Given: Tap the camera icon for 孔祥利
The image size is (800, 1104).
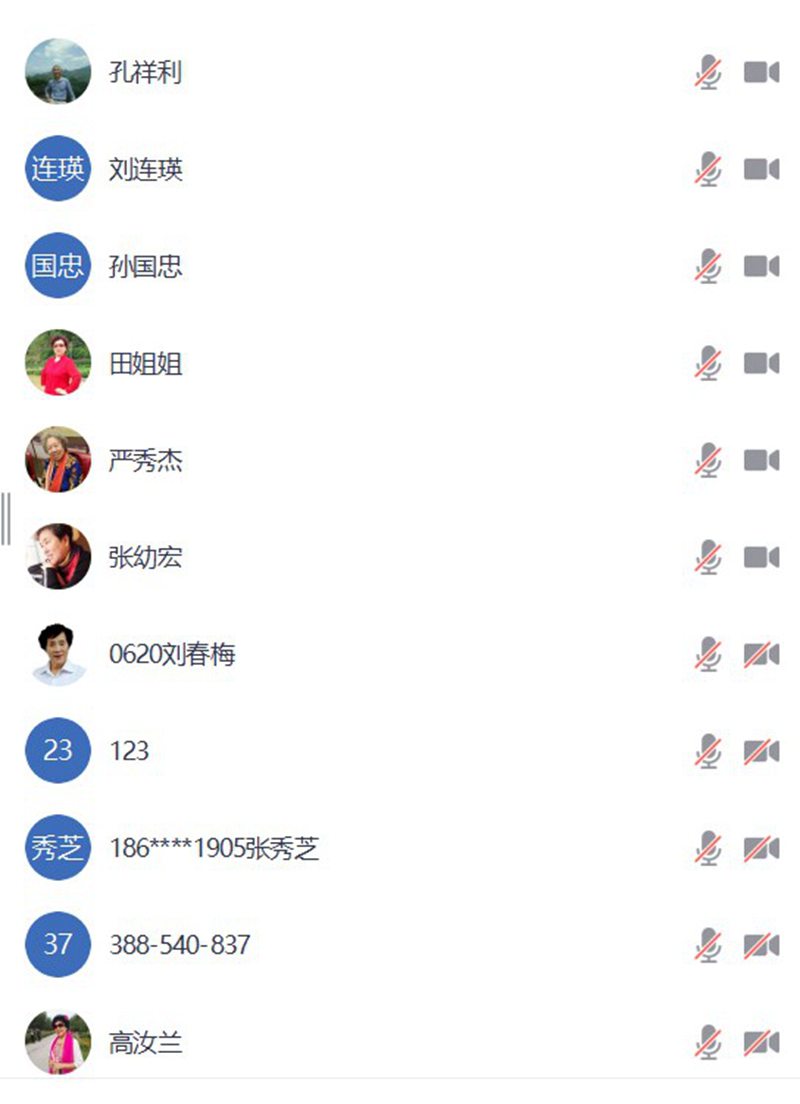Looking at the screenshot, I should (761, 73).
